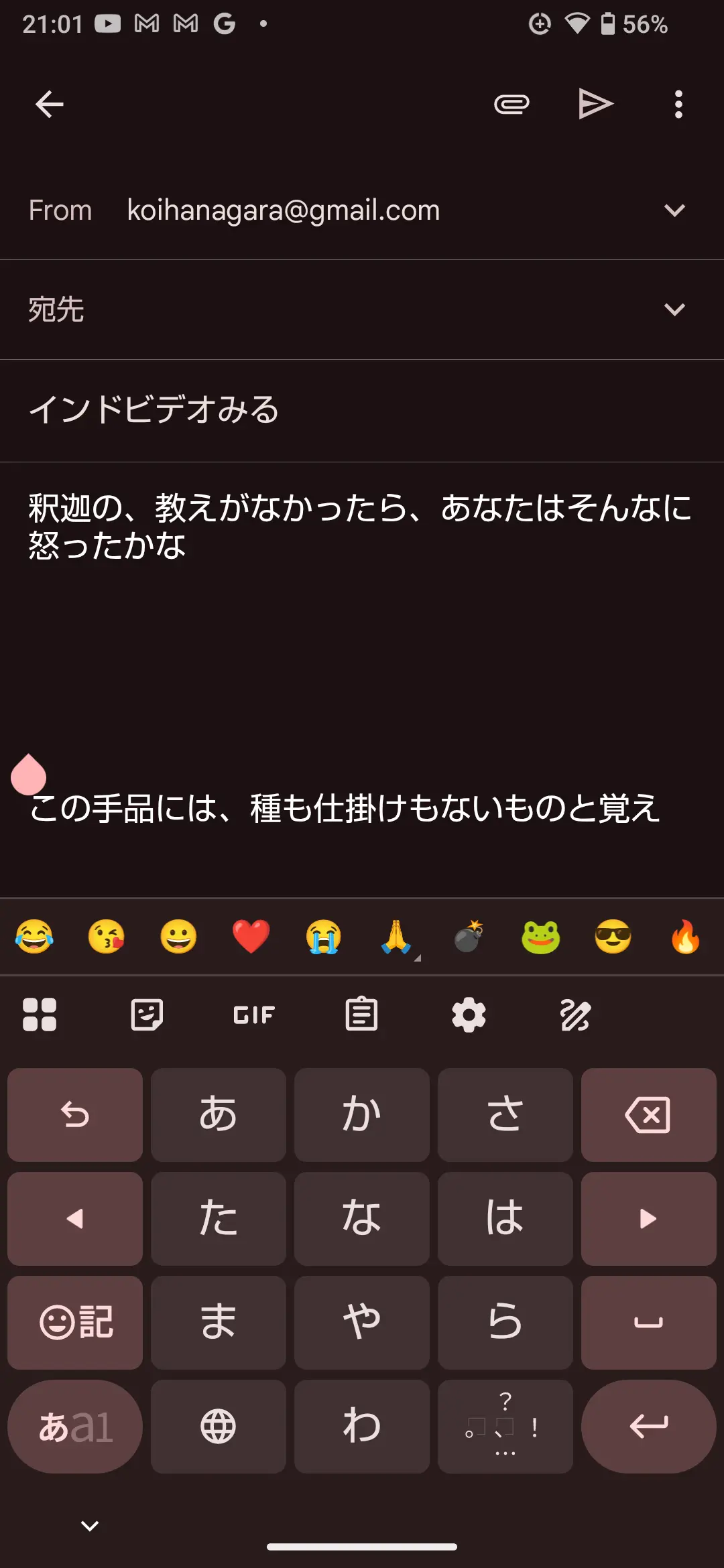Switch keyboard language with globe key
This screenshot has height=1568, width=724.
pos(218,1426)
